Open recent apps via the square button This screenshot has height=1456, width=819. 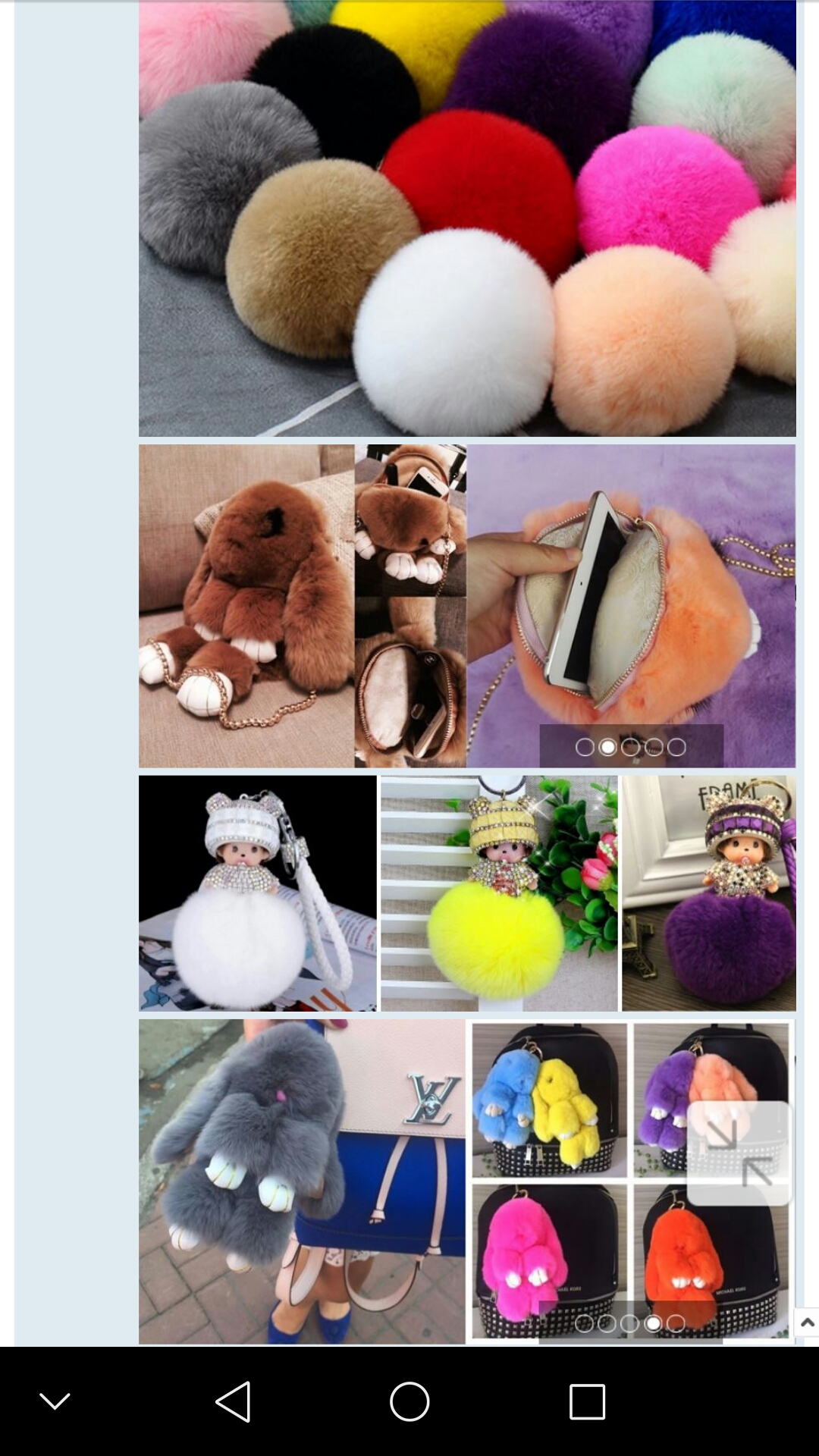click(x=587, y=1401)
